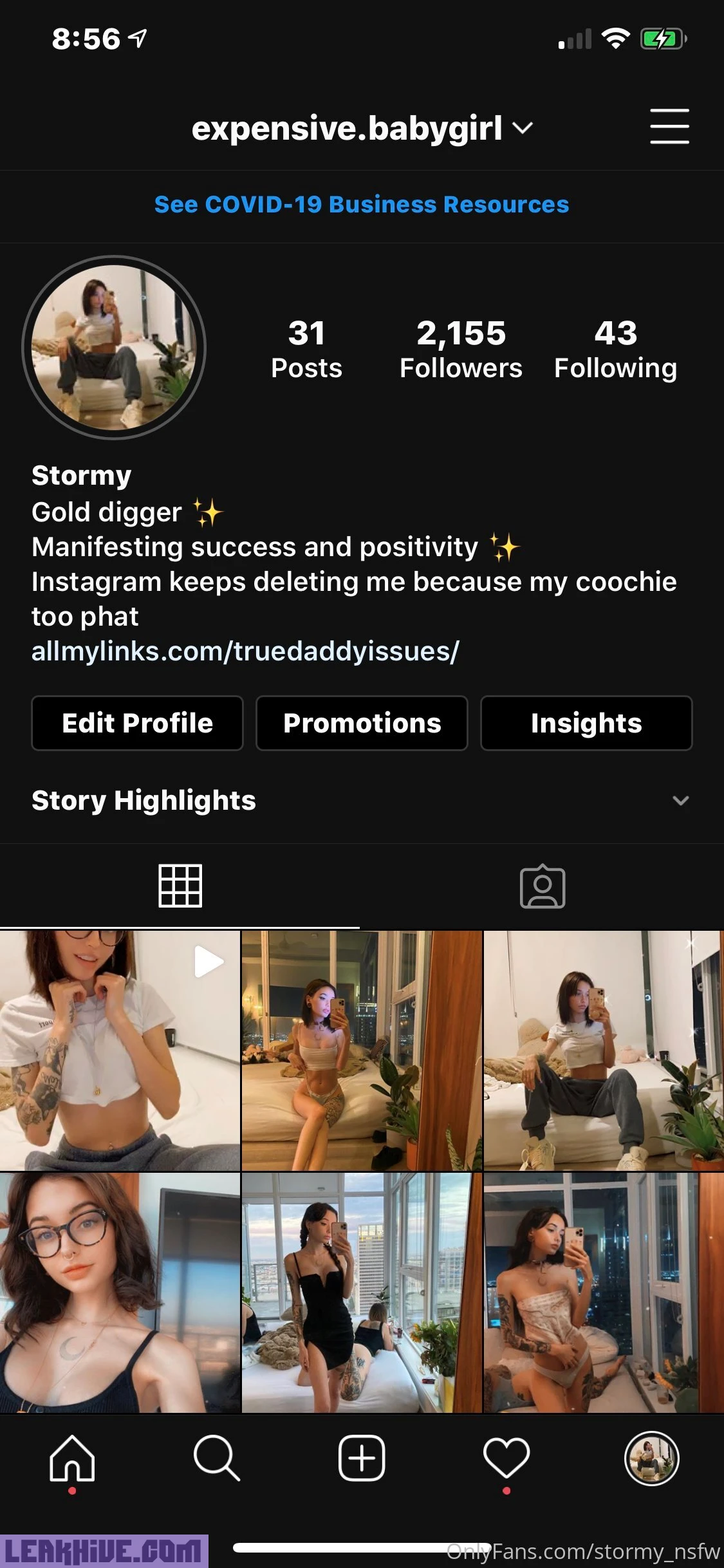The image size is (724, 1568).
Task: Switch to the tagged photos tab
Action: click(543, 886)
